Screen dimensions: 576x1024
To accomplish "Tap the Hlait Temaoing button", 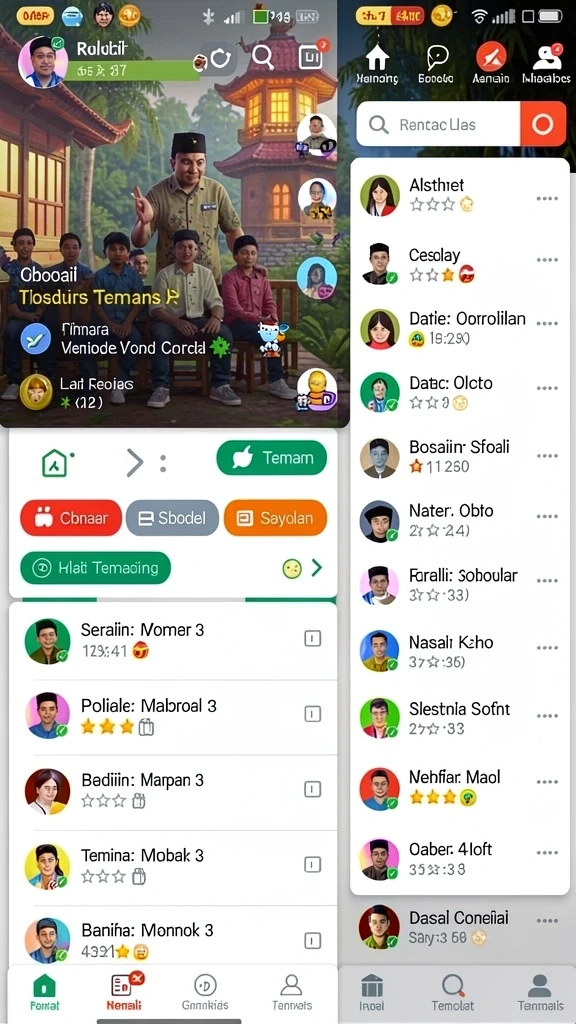I will point(95,568).
